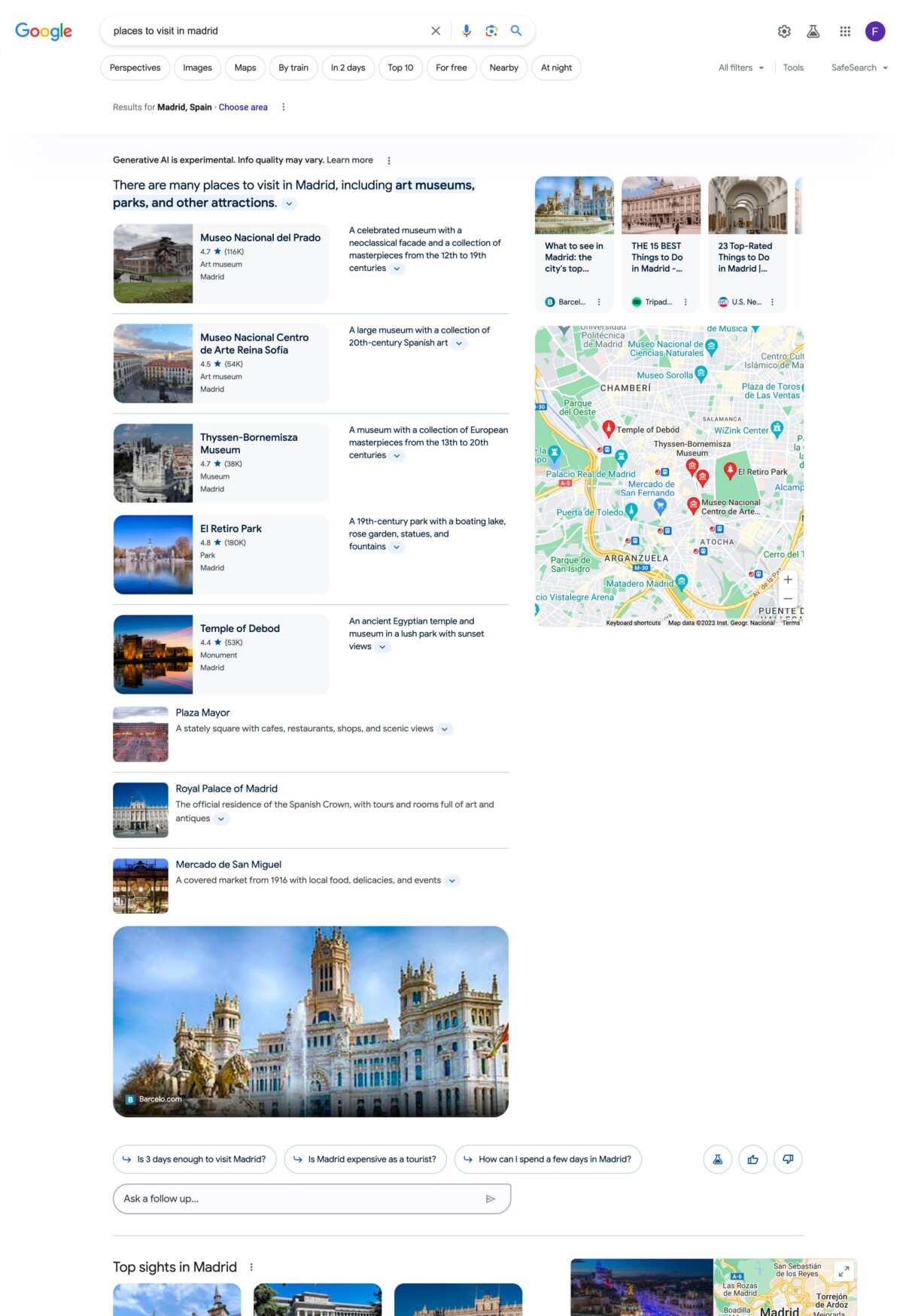Expand details for Museo Nacional del Prado description
Screen dimensions: 903x1316
397,269
